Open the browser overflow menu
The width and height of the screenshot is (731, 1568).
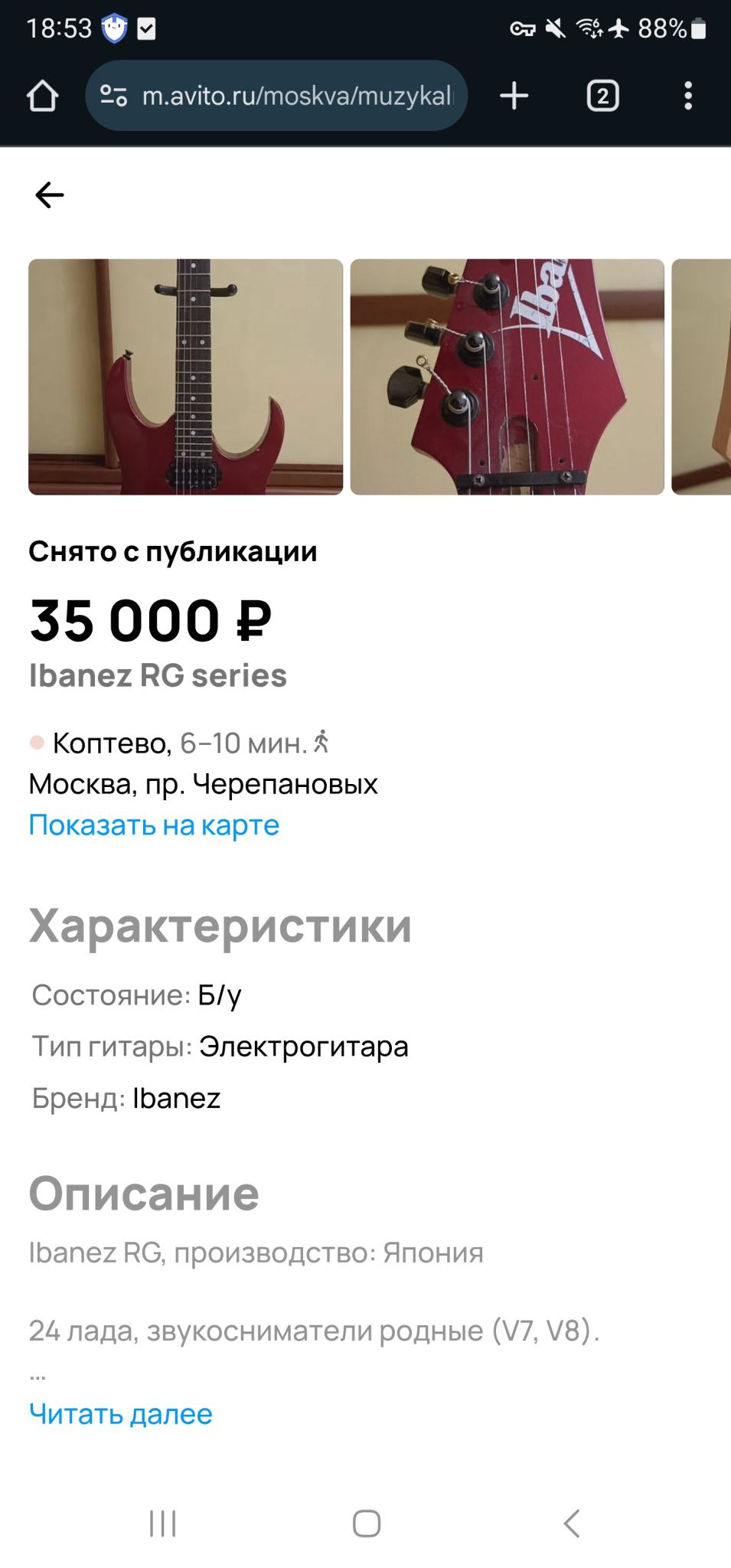click(688, 96)
